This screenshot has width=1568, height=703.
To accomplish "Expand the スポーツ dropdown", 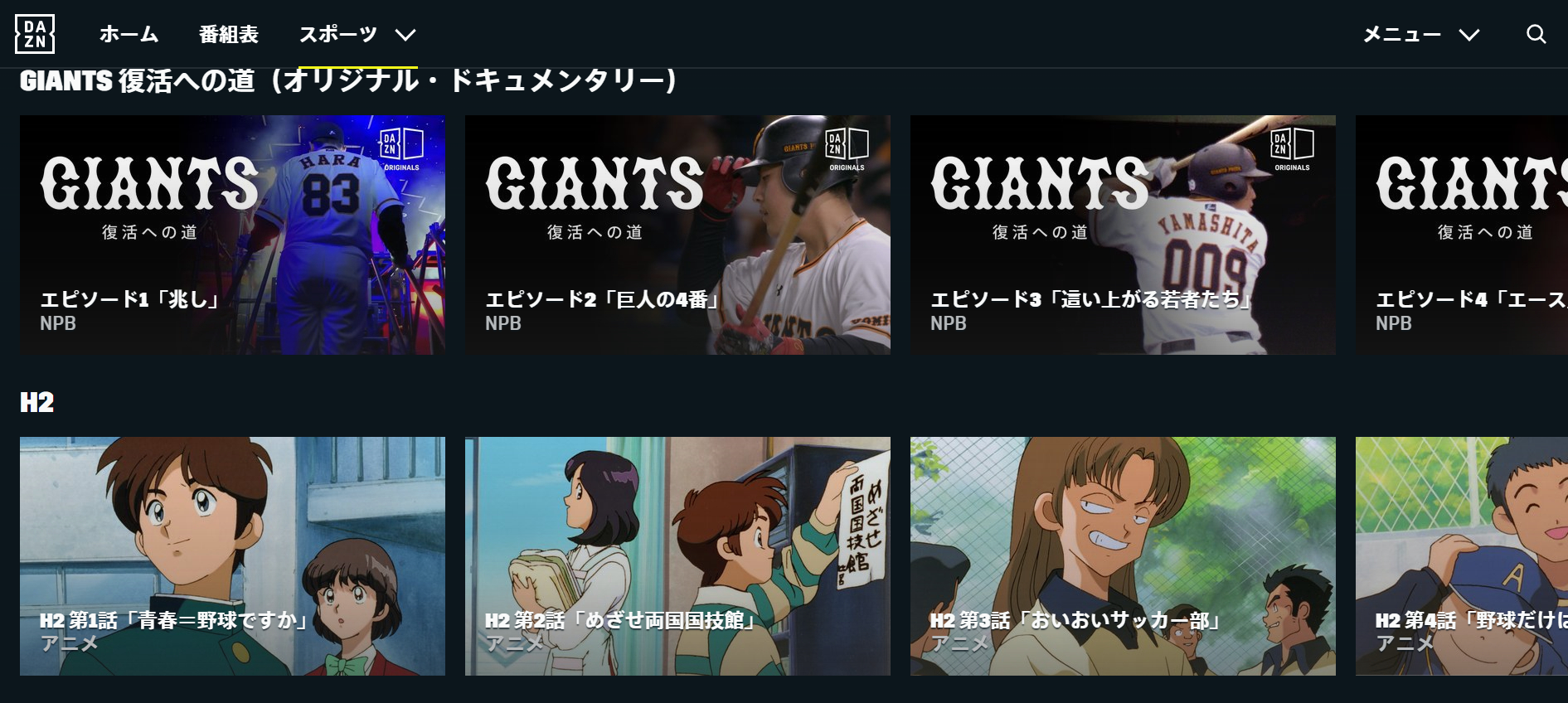I will [357, 34].
